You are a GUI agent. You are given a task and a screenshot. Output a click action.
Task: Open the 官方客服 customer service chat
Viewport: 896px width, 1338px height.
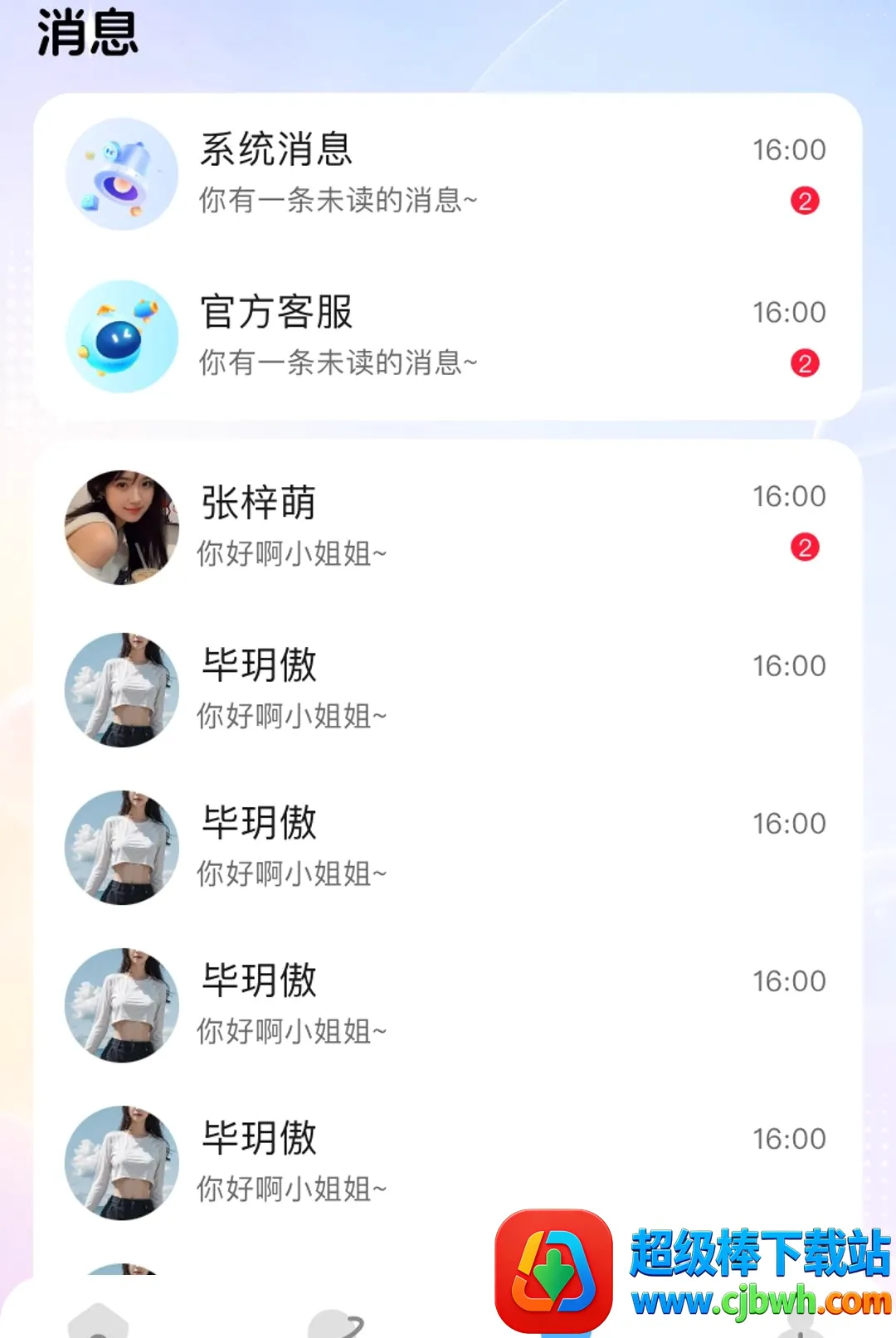[x=447, y=337]
